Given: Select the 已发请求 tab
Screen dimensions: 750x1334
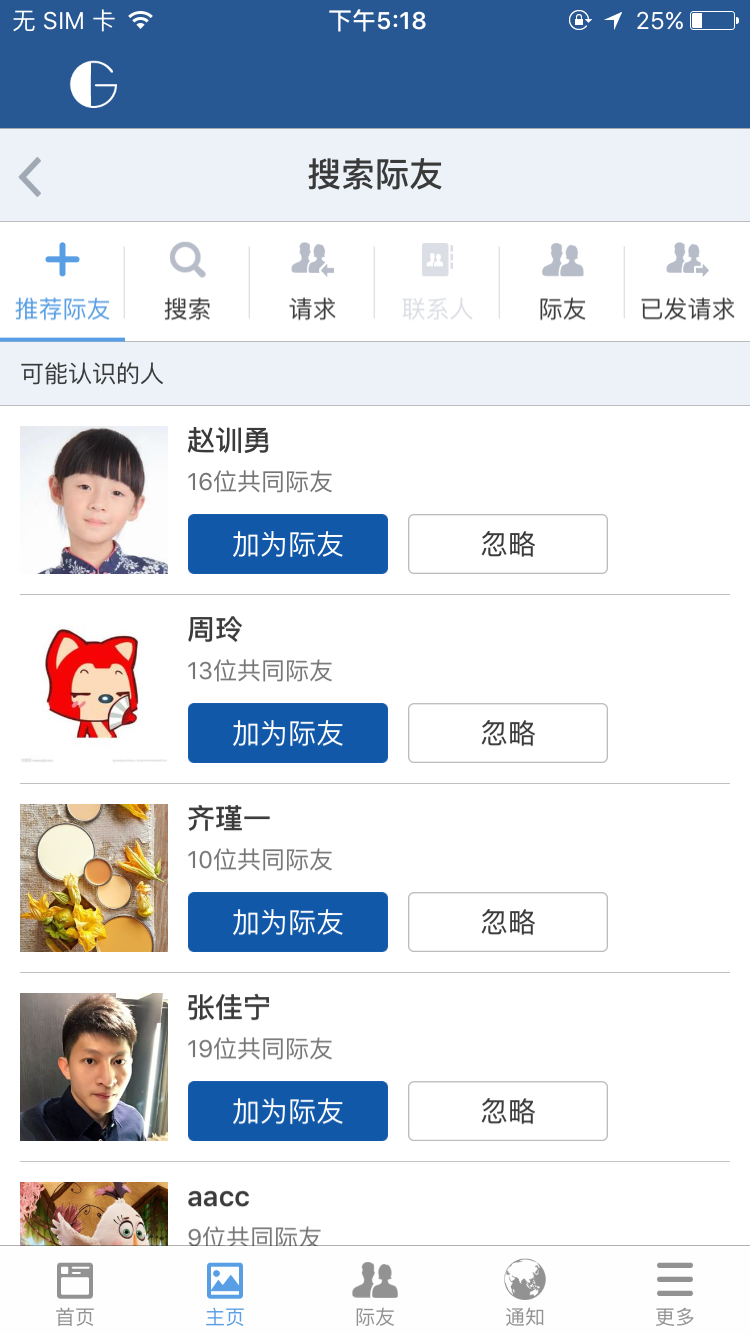Looking at the screenshot, I should click(687, 282).
